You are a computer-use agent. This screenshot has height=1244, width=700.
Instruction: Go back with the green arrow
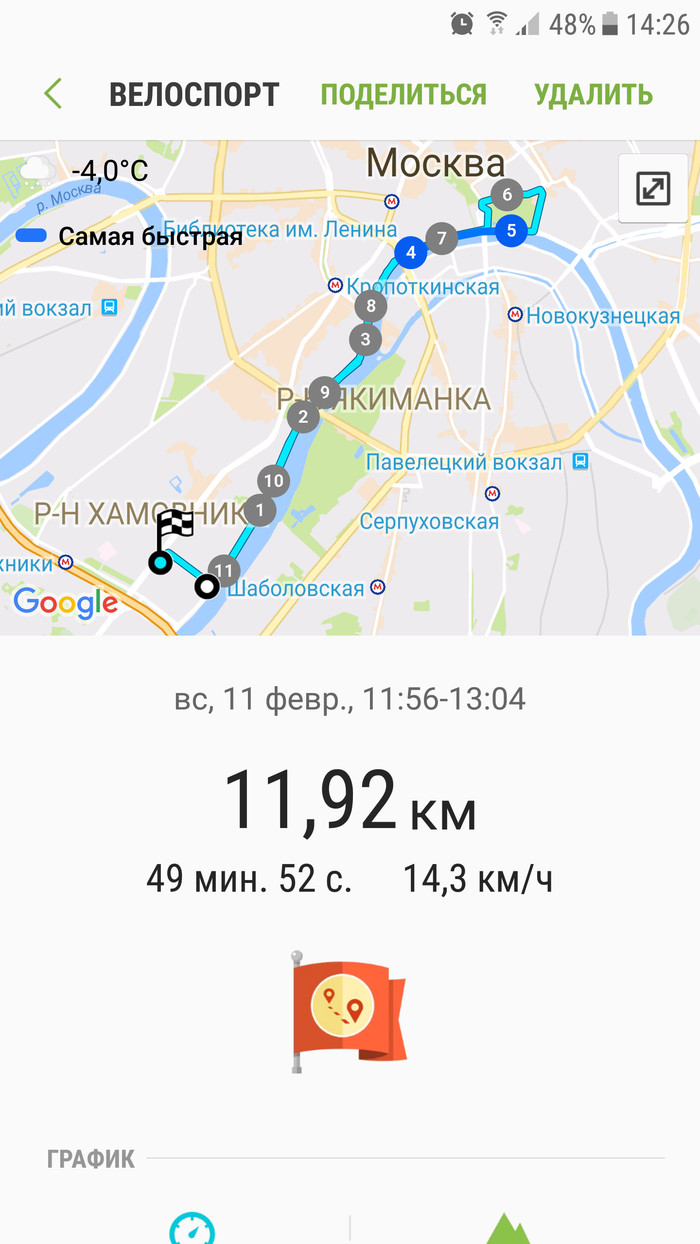click(53, 94)
